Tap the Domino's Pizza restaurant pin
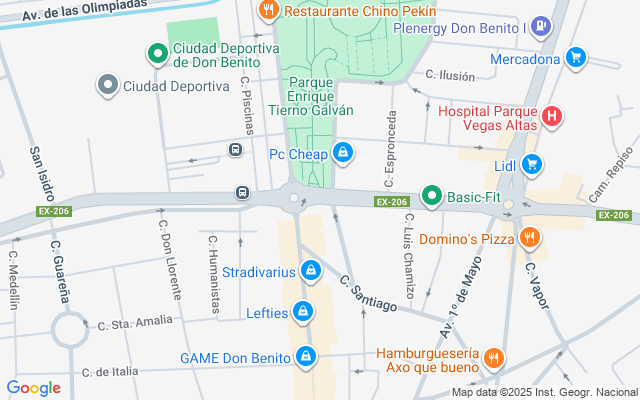This screenshot has height=400, width=640. click(x=530, y=239)
